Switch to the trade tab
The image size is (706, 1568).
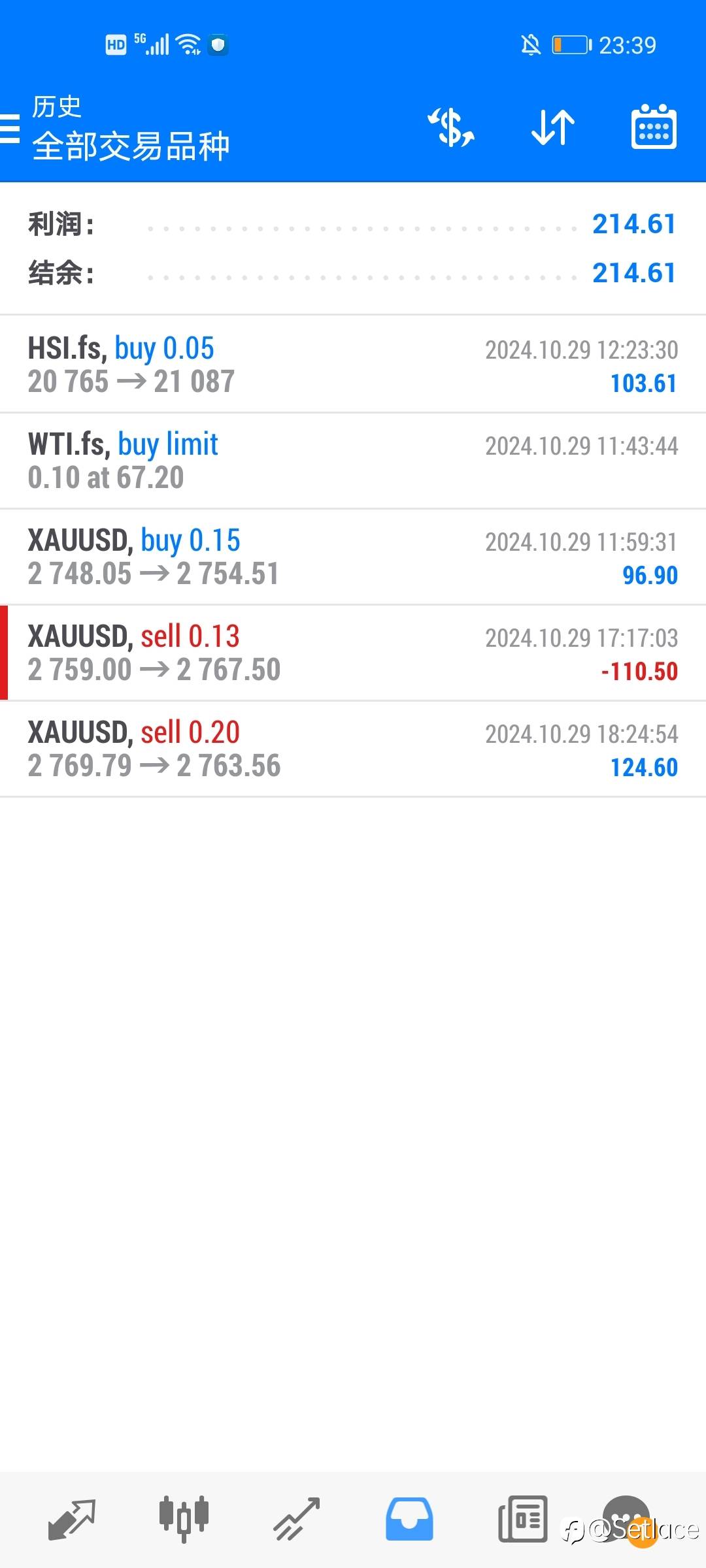(x=296, y=1518)
